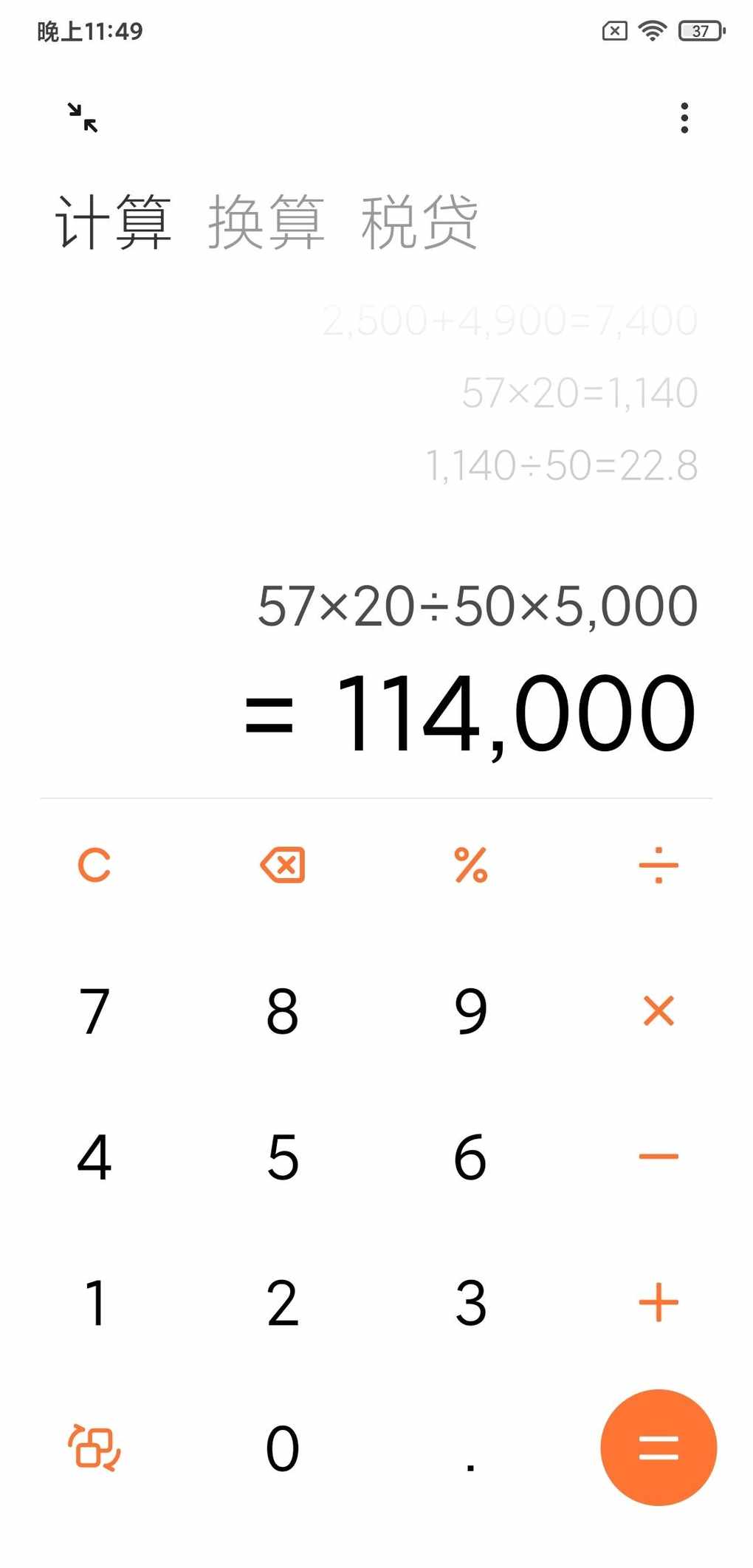Enter digit 5
Viewport: 753px width, 1568px height.
[283, 1157]
